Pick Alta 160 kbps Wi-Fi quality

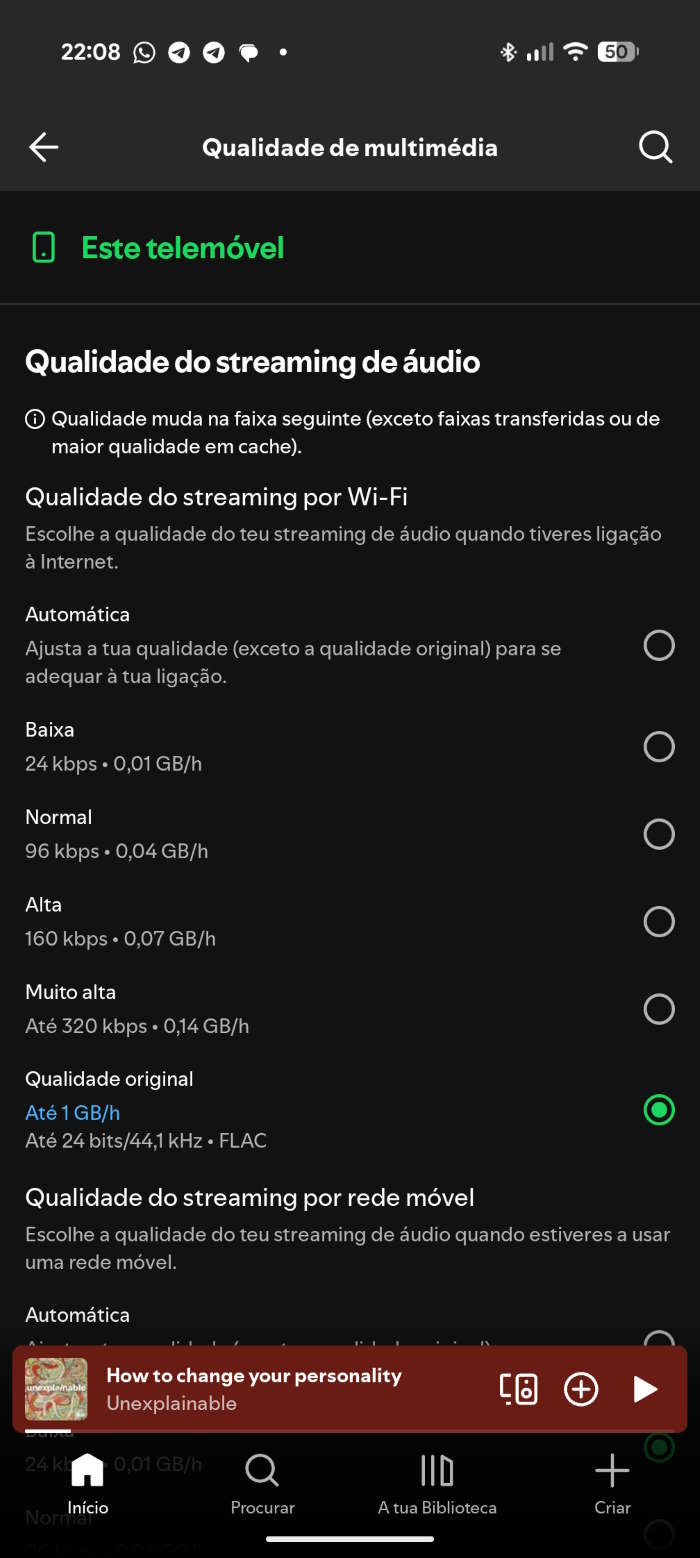click(x=658, y=921)
